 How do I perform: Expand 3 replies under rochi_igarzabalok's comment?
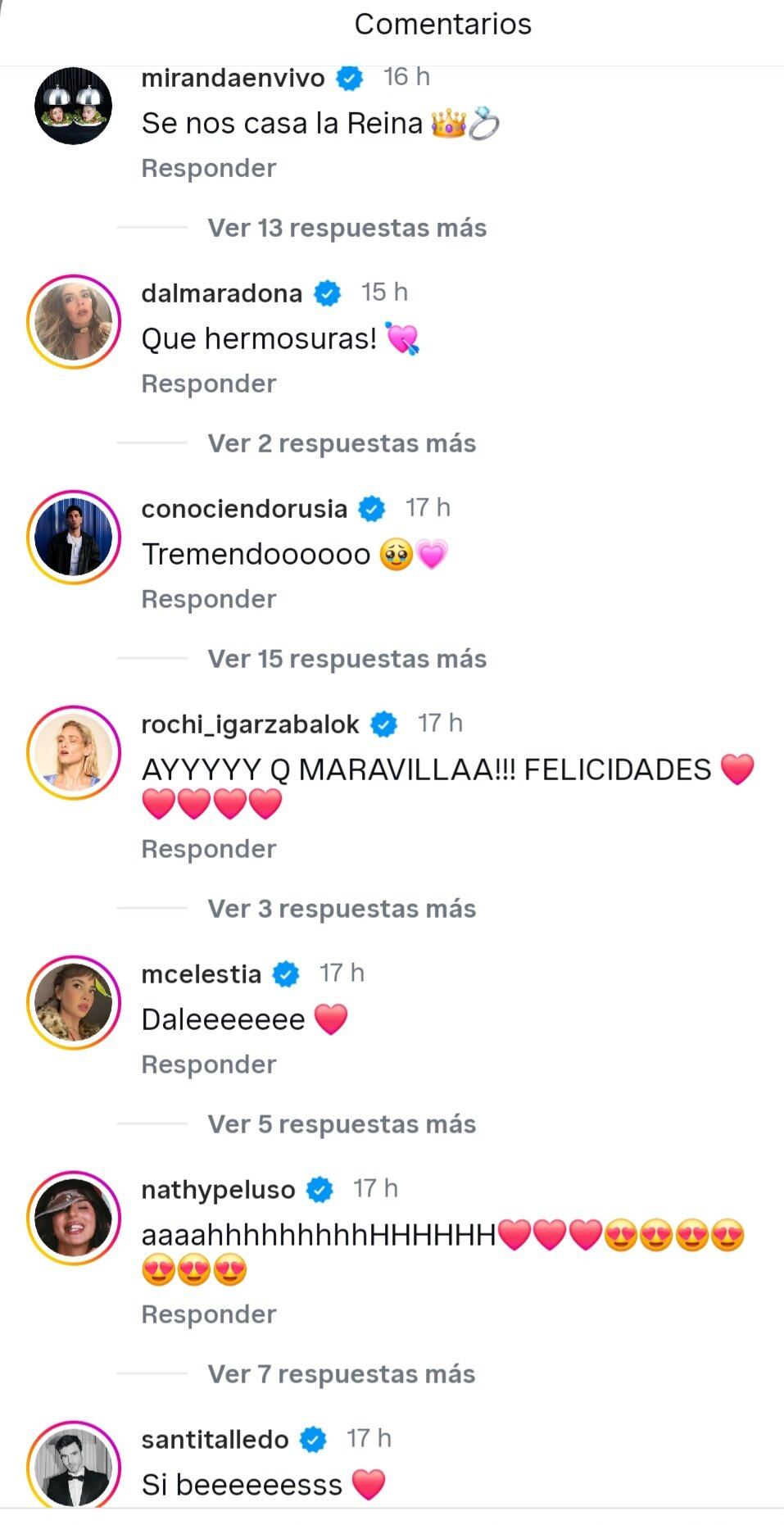(x=339, y=908)
